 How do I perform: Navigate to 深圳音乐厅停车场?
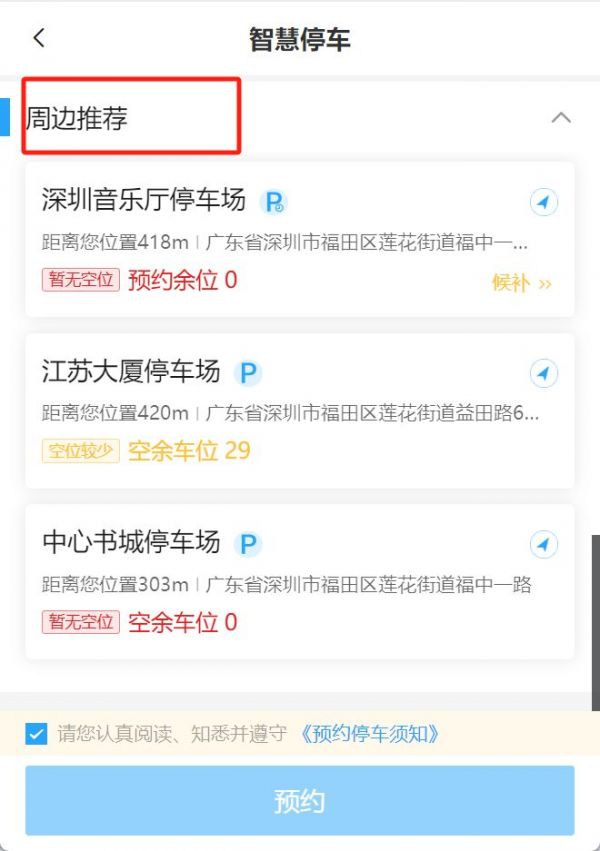[x=543, y=203]
